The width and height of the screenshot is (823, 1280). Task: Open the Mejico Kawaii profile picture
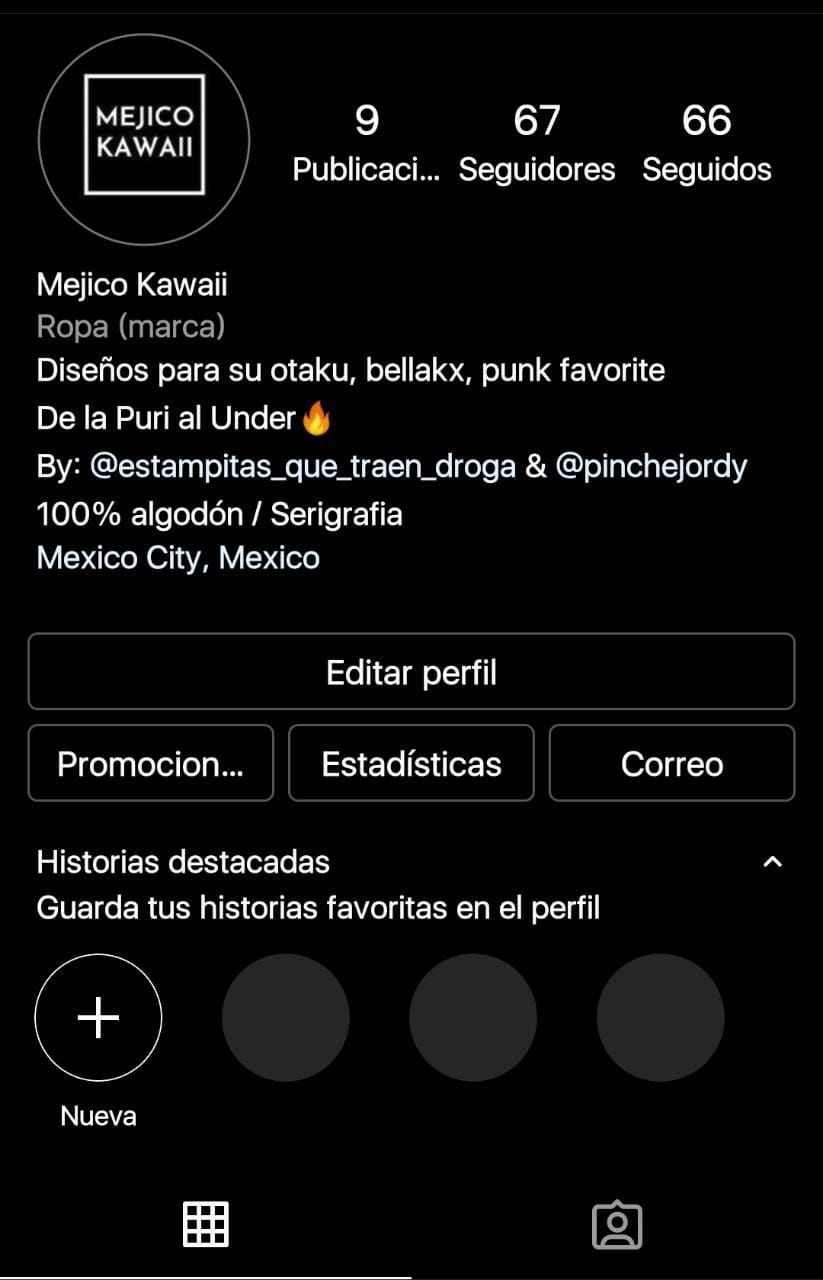(144, 139)
